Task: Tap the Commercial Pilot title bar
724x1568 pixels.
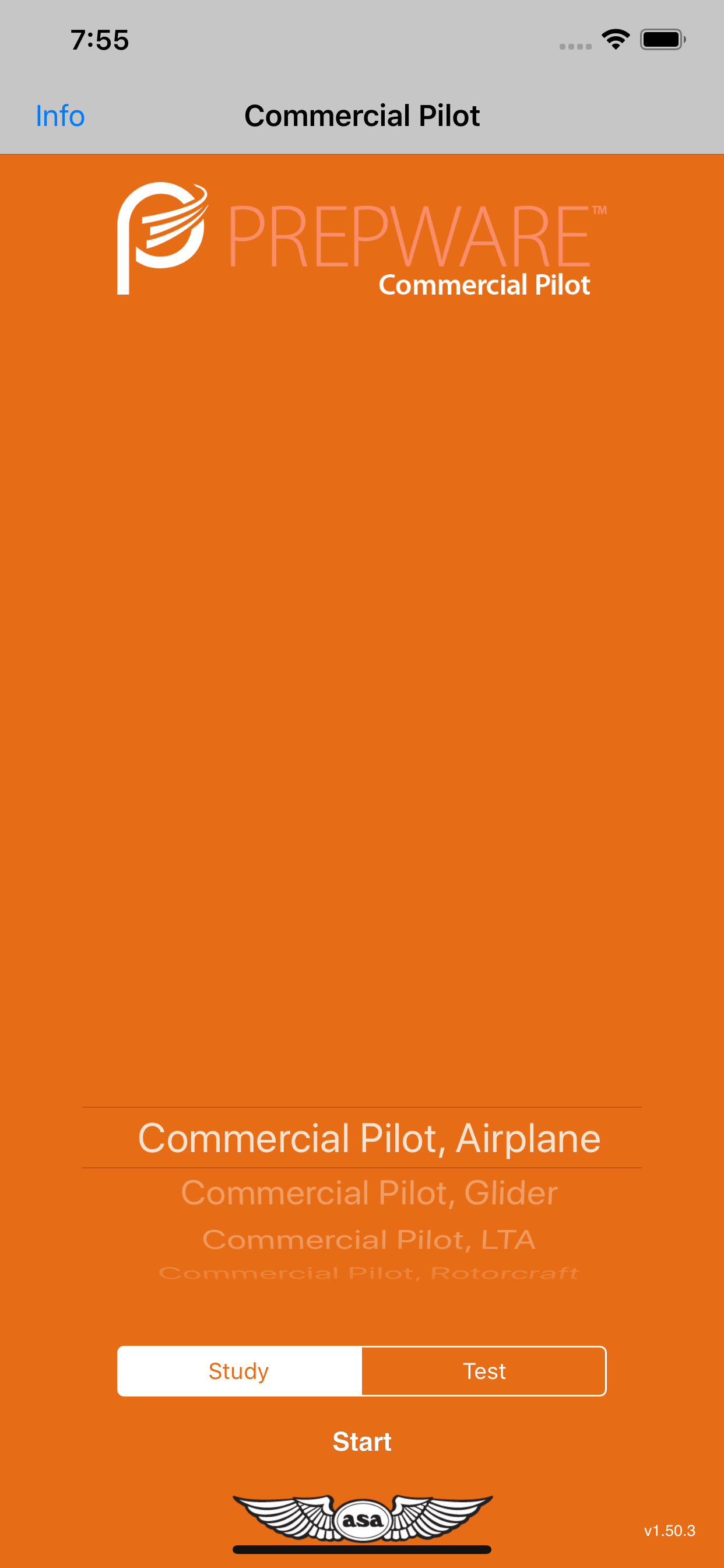Action: (362, 114)
